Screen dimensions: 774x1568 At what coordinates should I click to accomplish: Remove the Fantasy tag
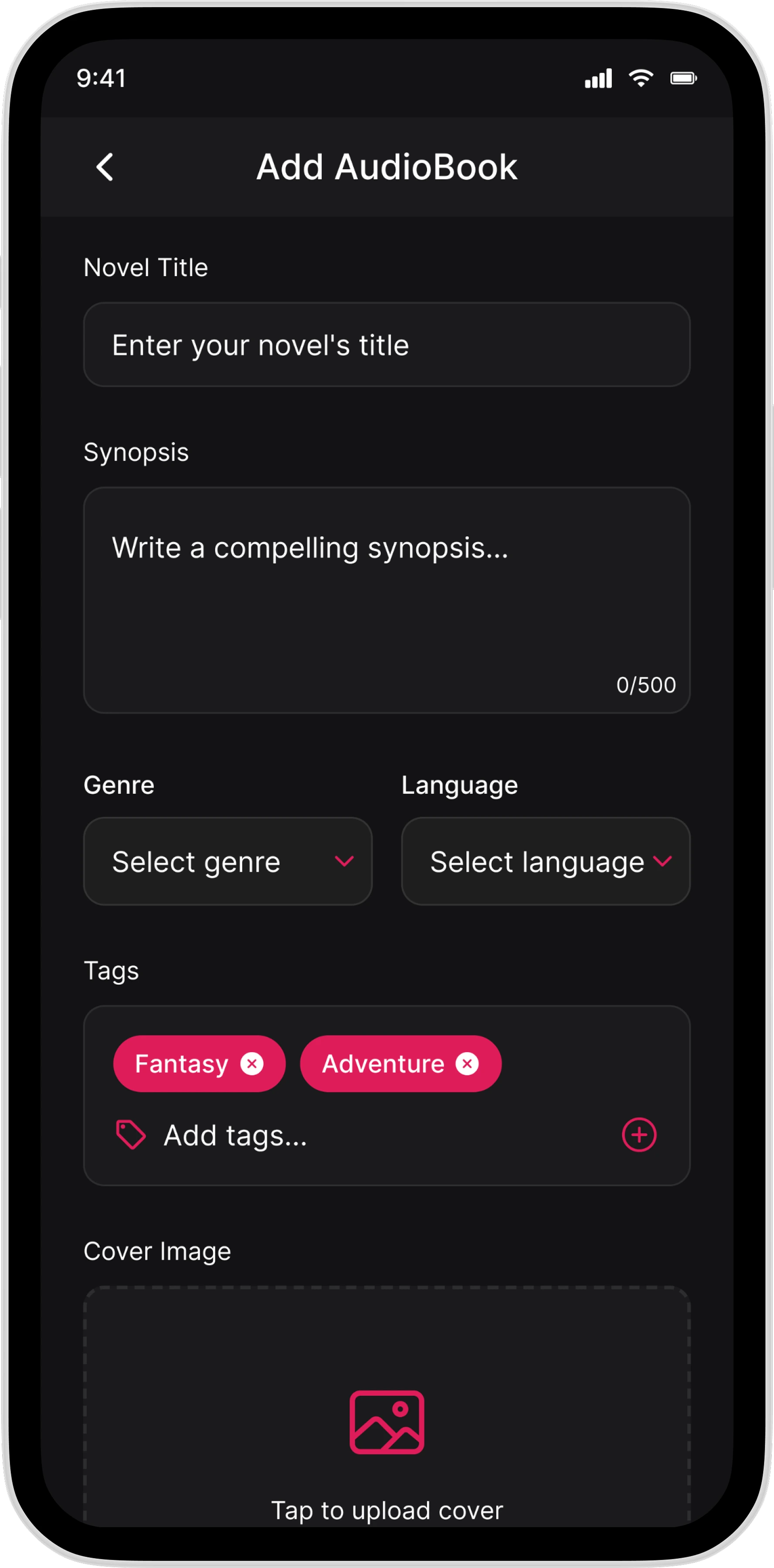click(x=251, y=1063)
